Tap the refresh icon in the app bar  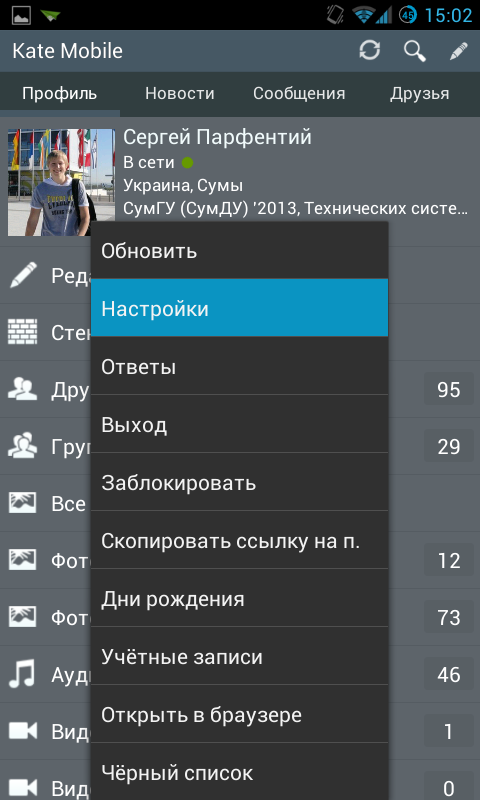tap(370, 51)
